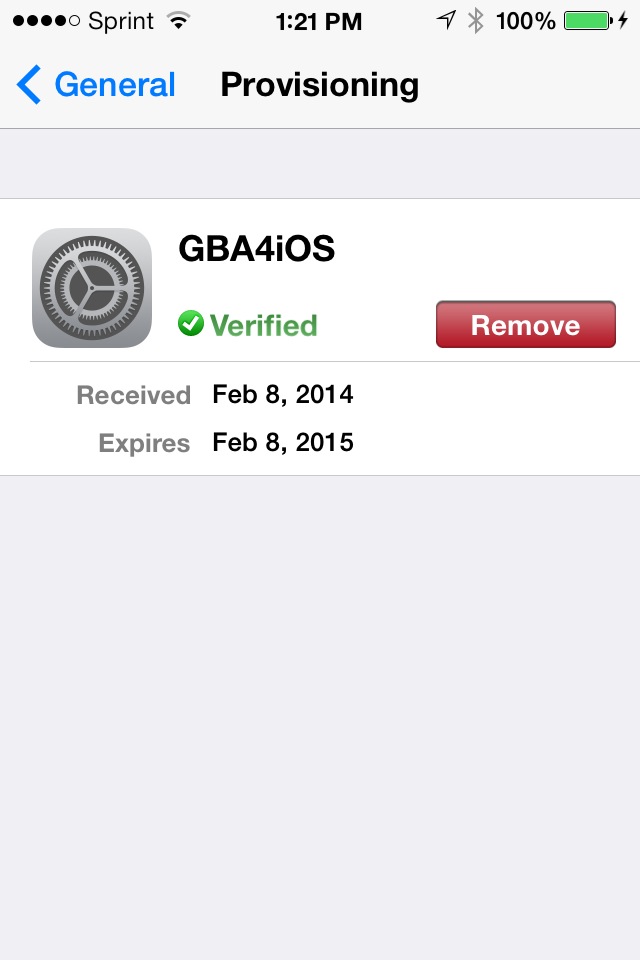
Task: Go back to General settings
Action: click(96, 86)
